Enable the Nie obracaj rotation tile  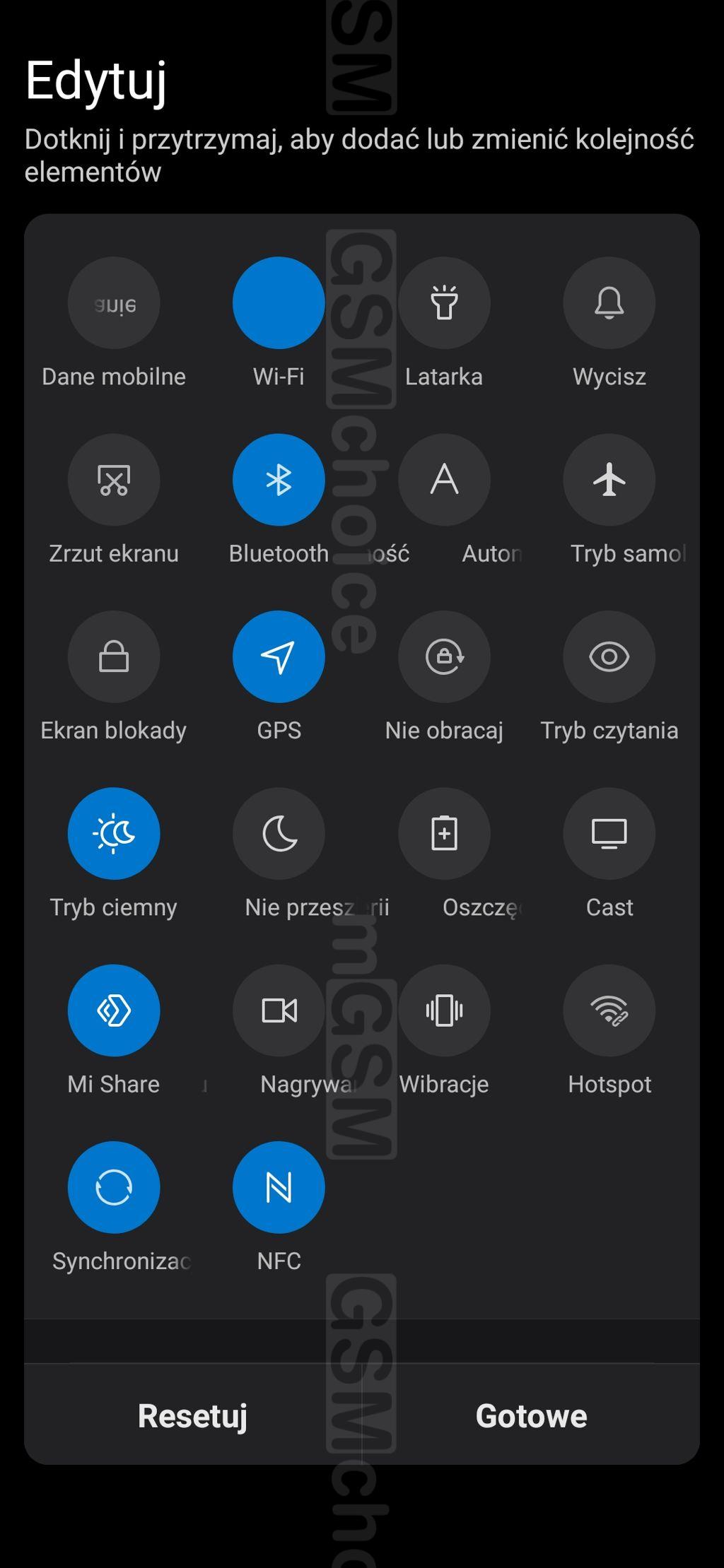coord(444,656)
